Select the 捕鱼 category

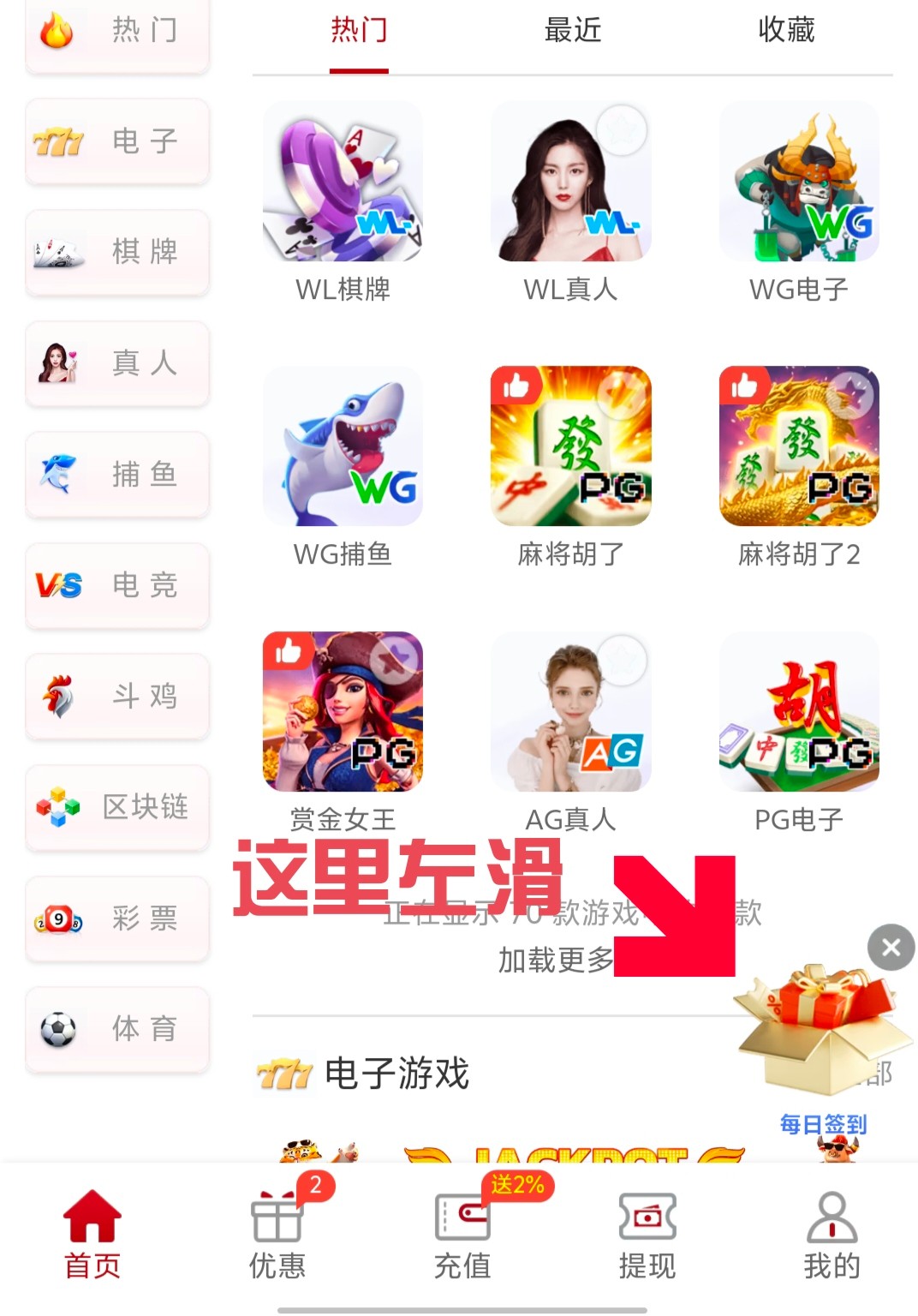(117, 475)
